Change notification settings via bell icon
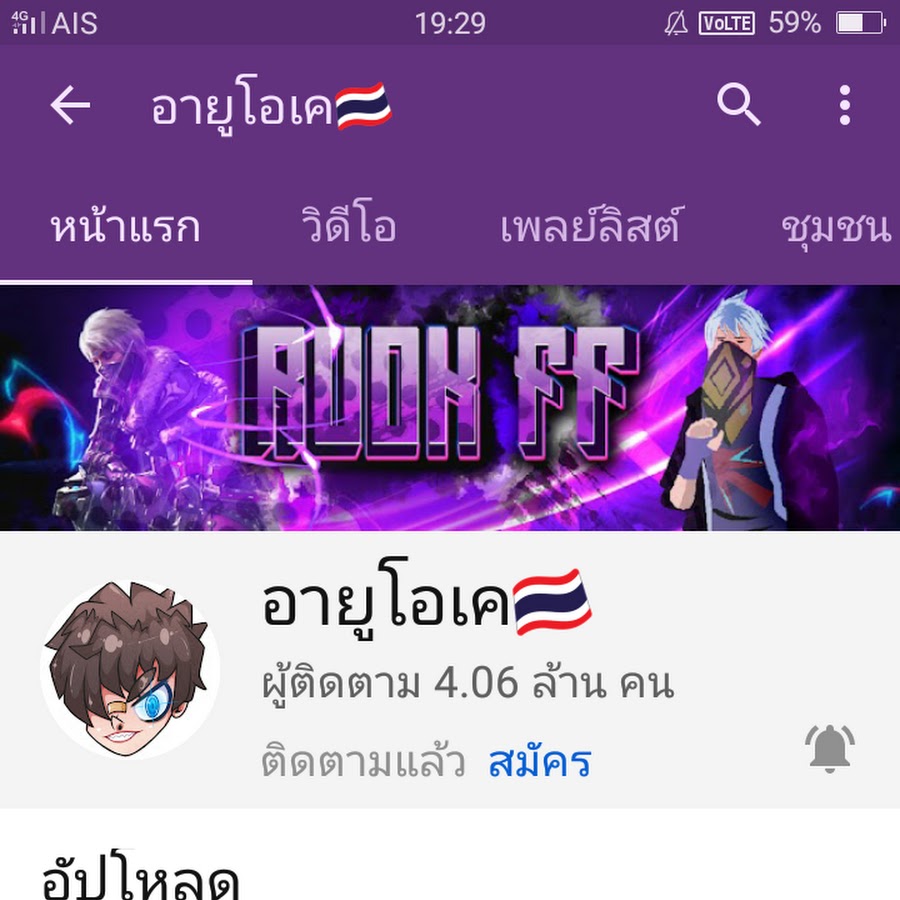Image resolution: width=900 pixels, height=900 pixels. tap(829, 748)
